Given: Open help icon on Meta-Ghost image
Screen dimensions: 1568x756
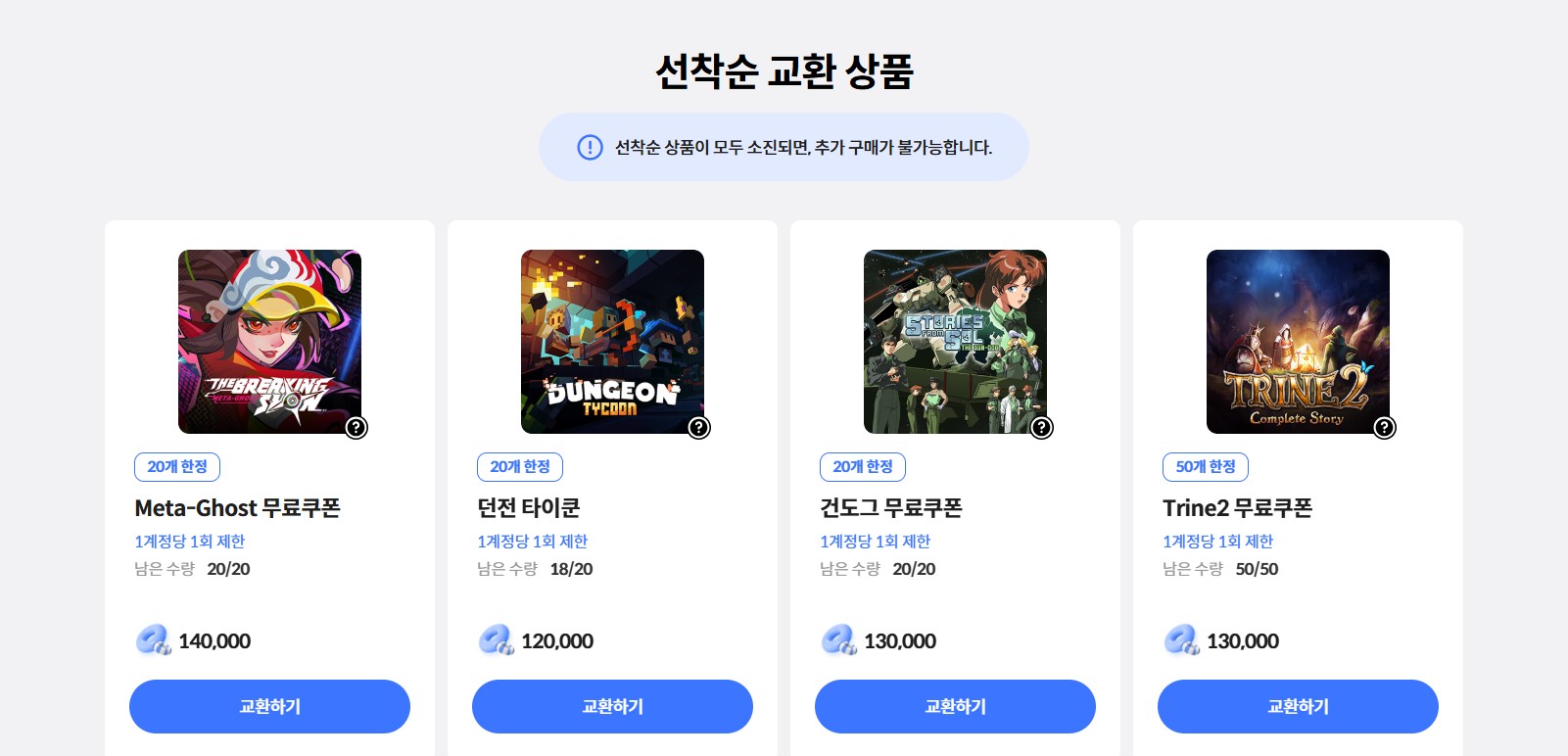Looking at the screenshot, I should point(356,428).
